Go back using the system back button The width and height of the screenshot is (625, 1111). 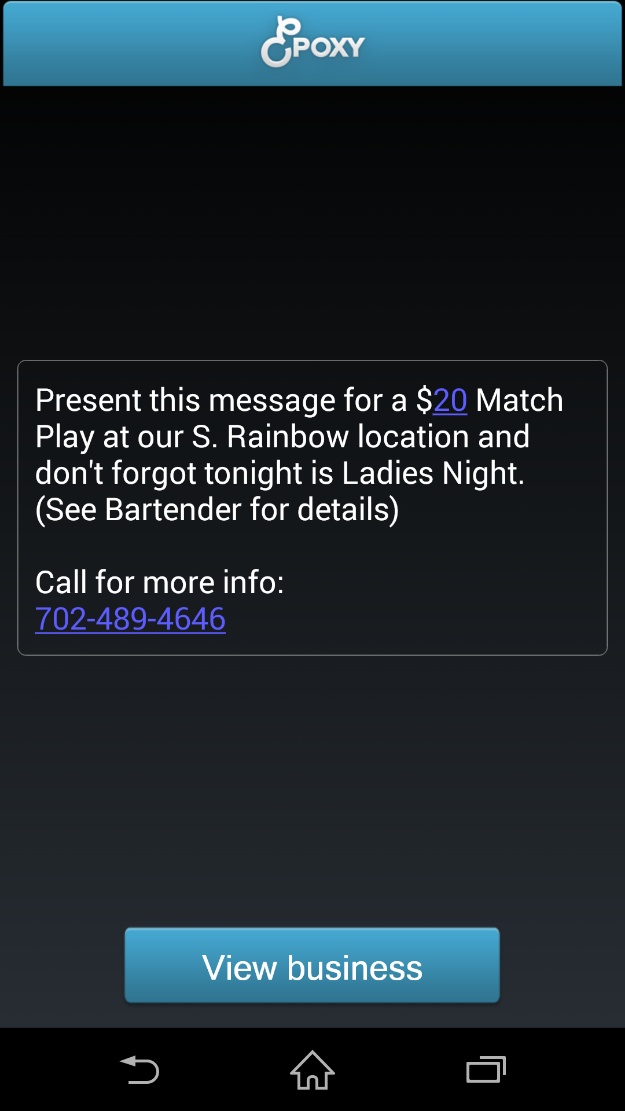pyautogui.click(x=139, y=1071)
